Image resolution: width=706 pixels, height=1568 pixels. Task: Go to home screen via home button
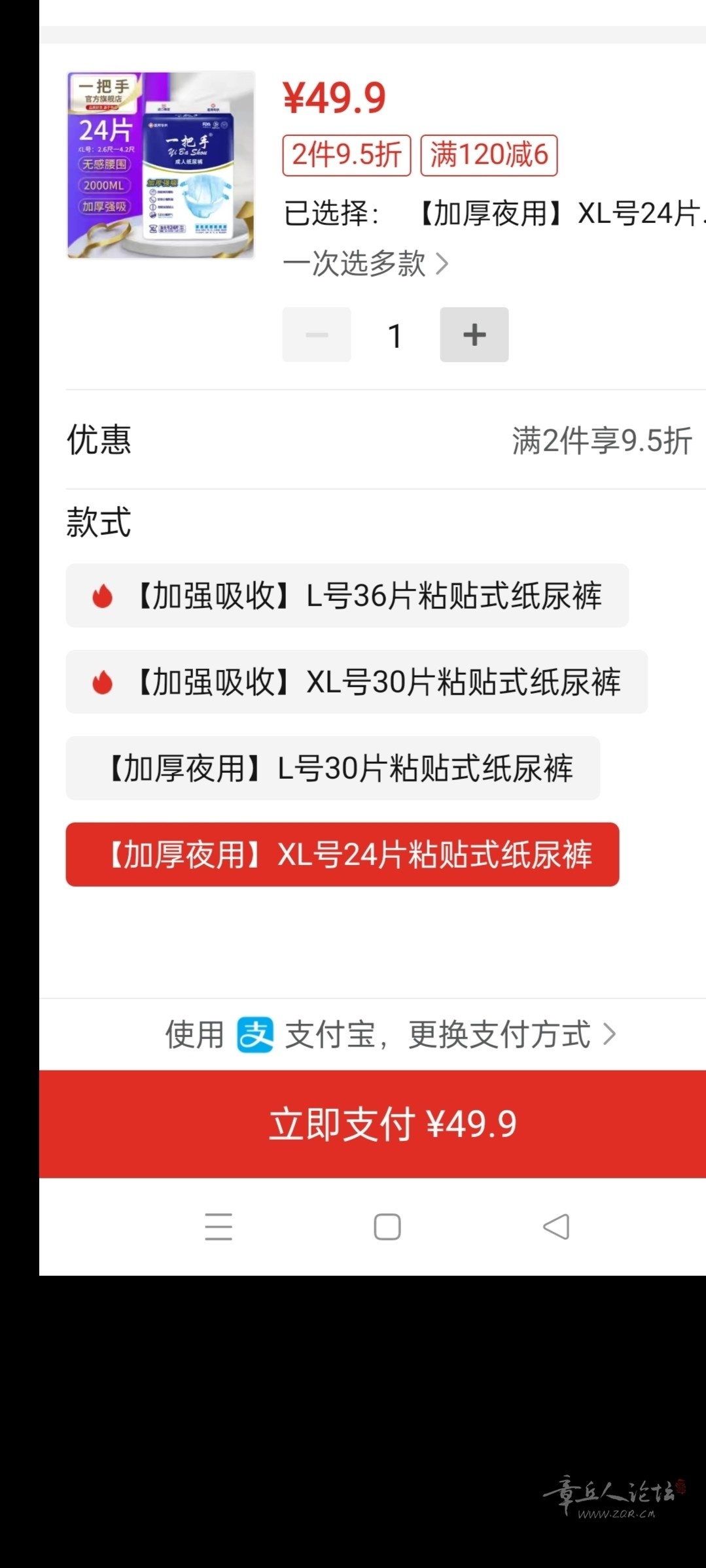click(x=387, y=1227)
